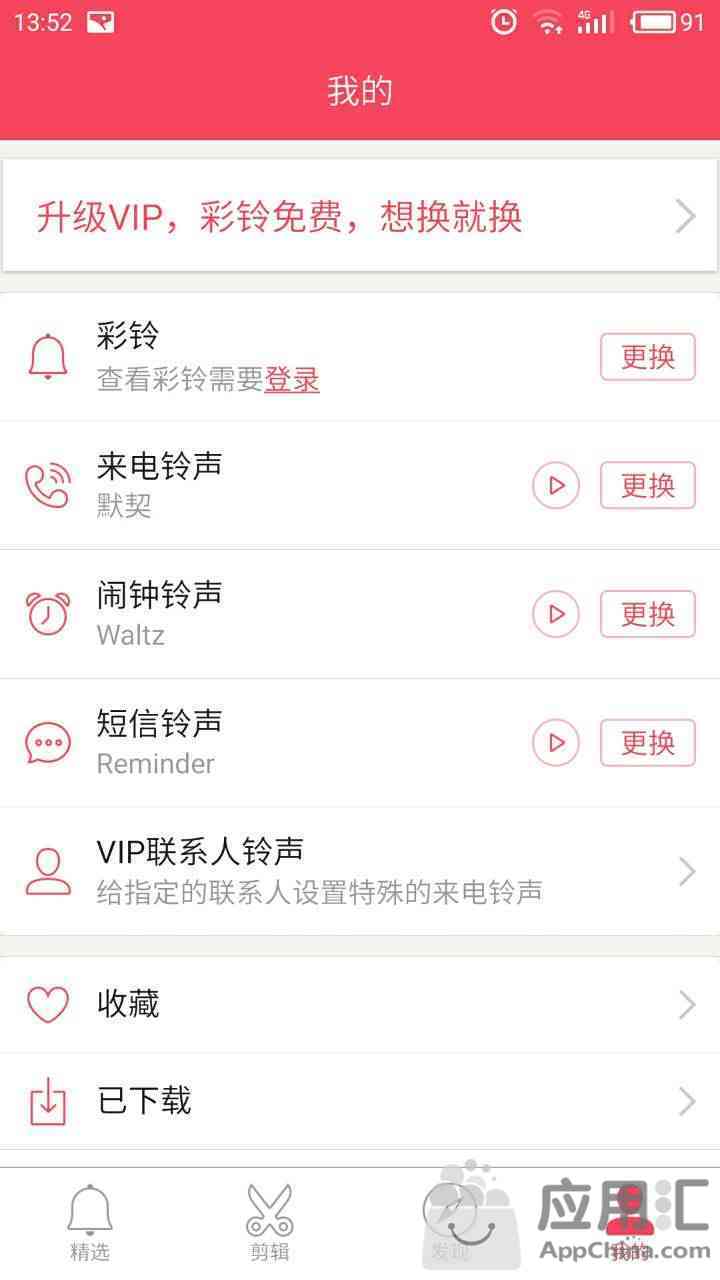Play the 短信铃声 Reminder tone
Screen dimensions: 720x1280
coord(556,743)
